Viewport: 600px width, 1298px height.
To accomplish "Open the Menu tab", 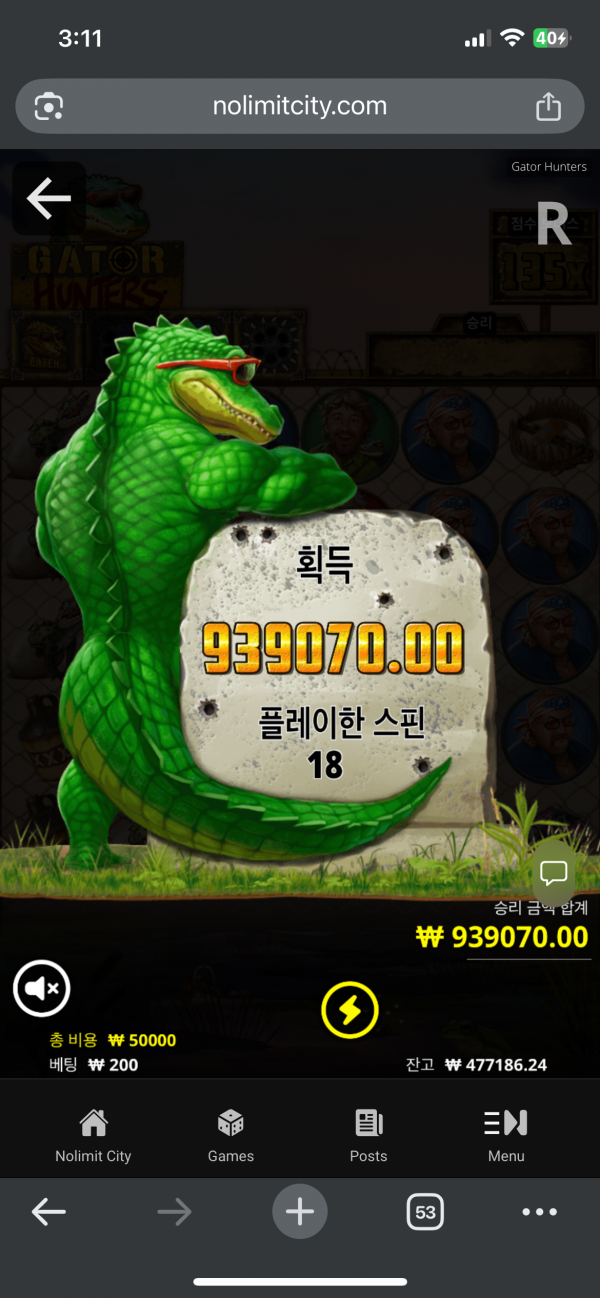I will coord(506,1135).
